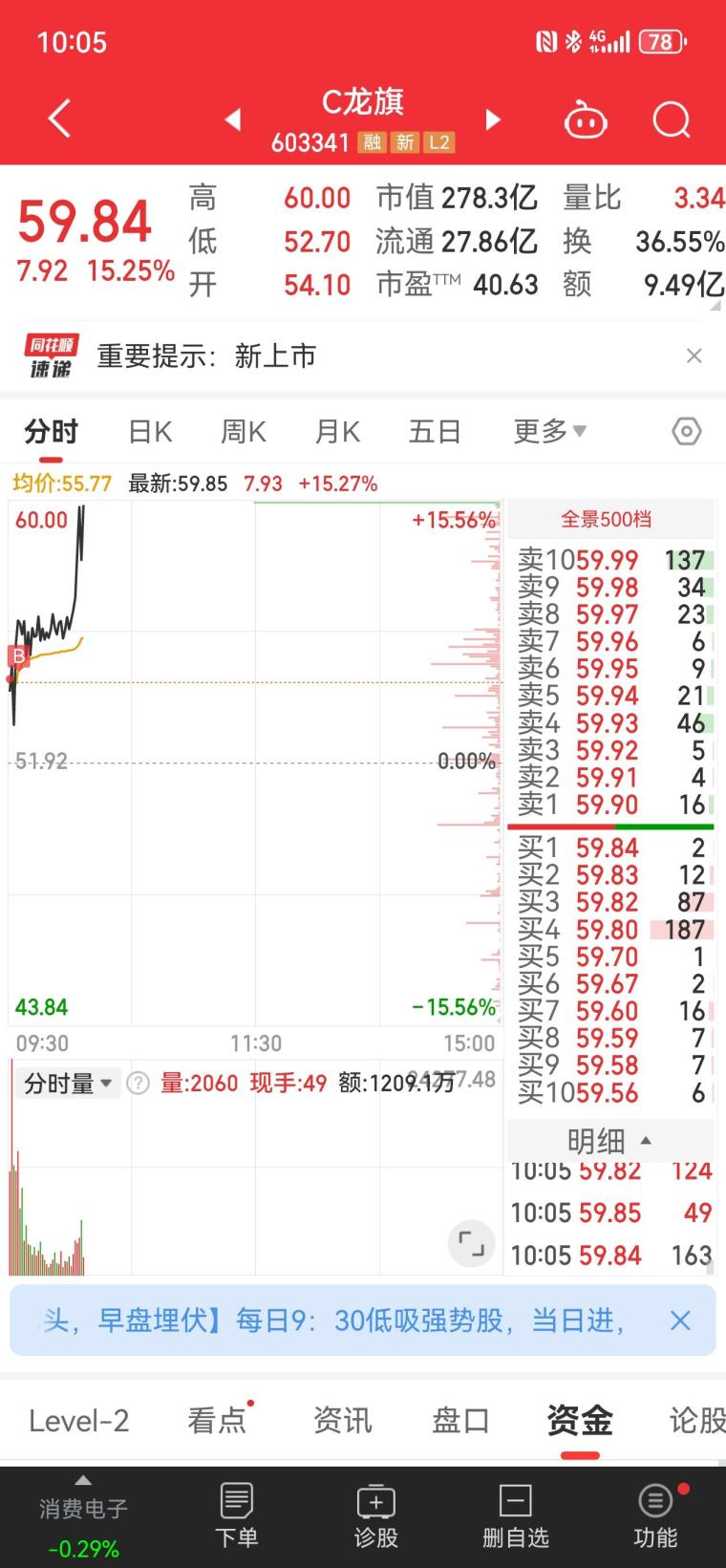Switch to the 日K tab
The height and width of the screenshot is (1568, 726).
tap(148, 431)
